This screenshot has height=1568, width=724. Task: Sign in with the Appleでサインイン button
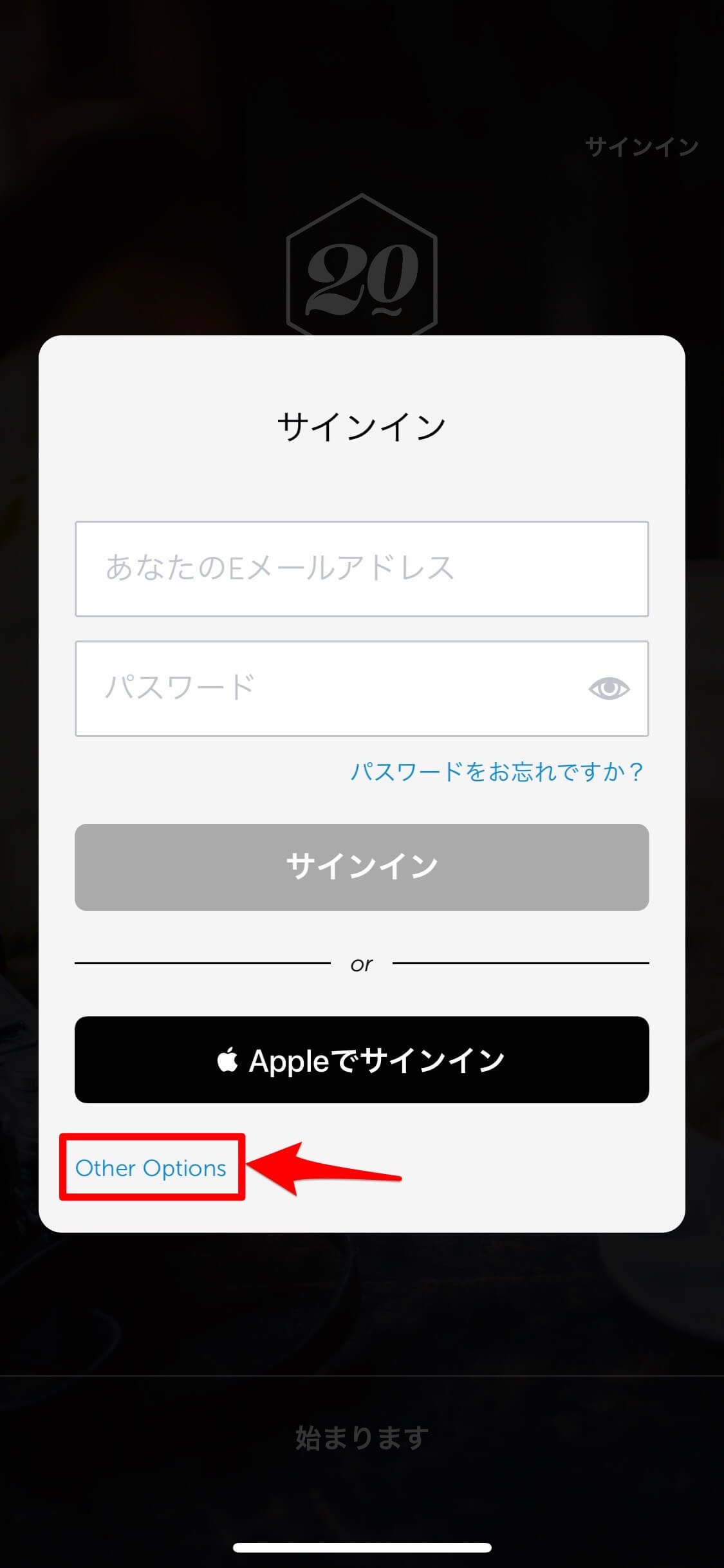click(361, 1060)
